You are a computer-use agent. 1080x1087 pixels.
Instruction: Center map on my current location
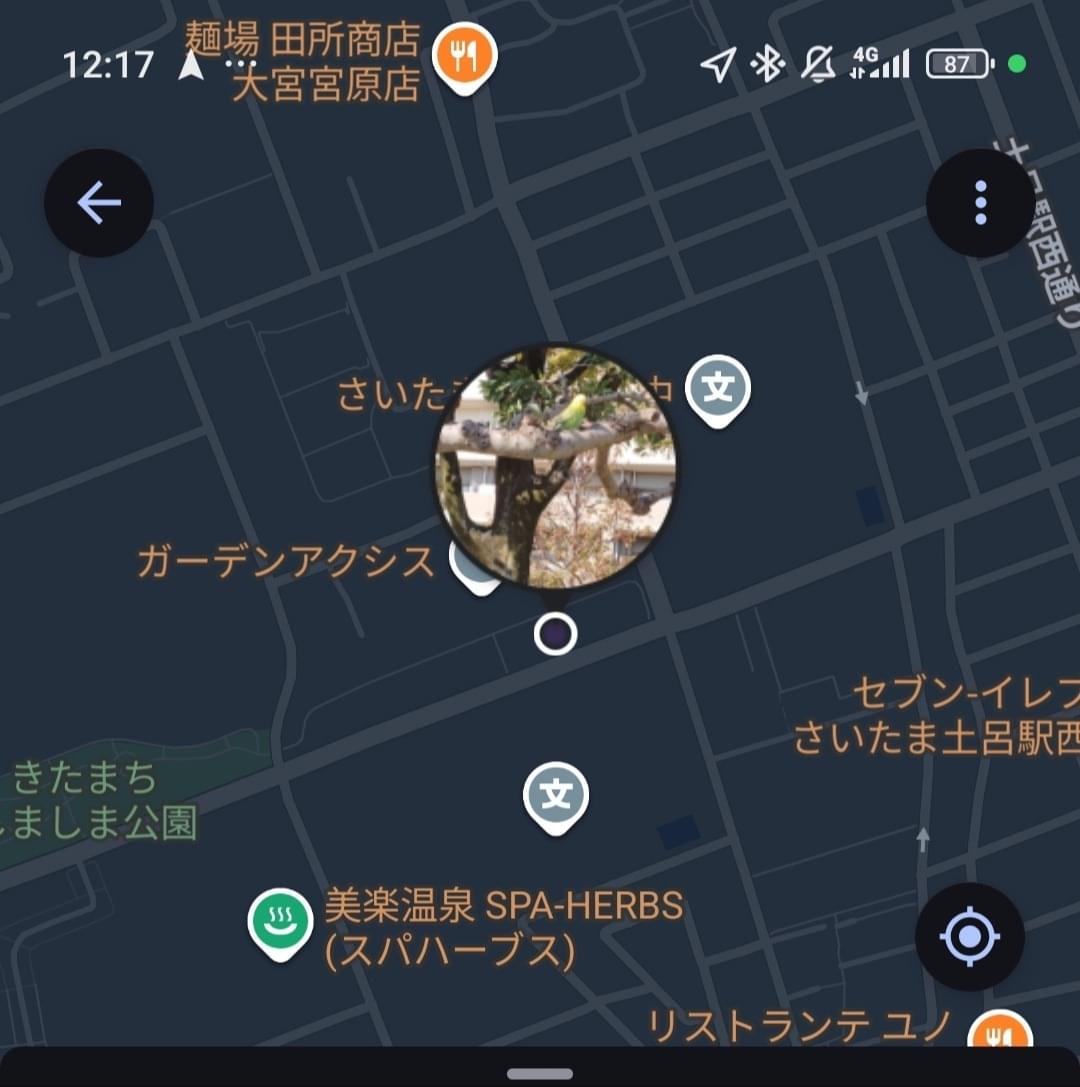point(969,937)
